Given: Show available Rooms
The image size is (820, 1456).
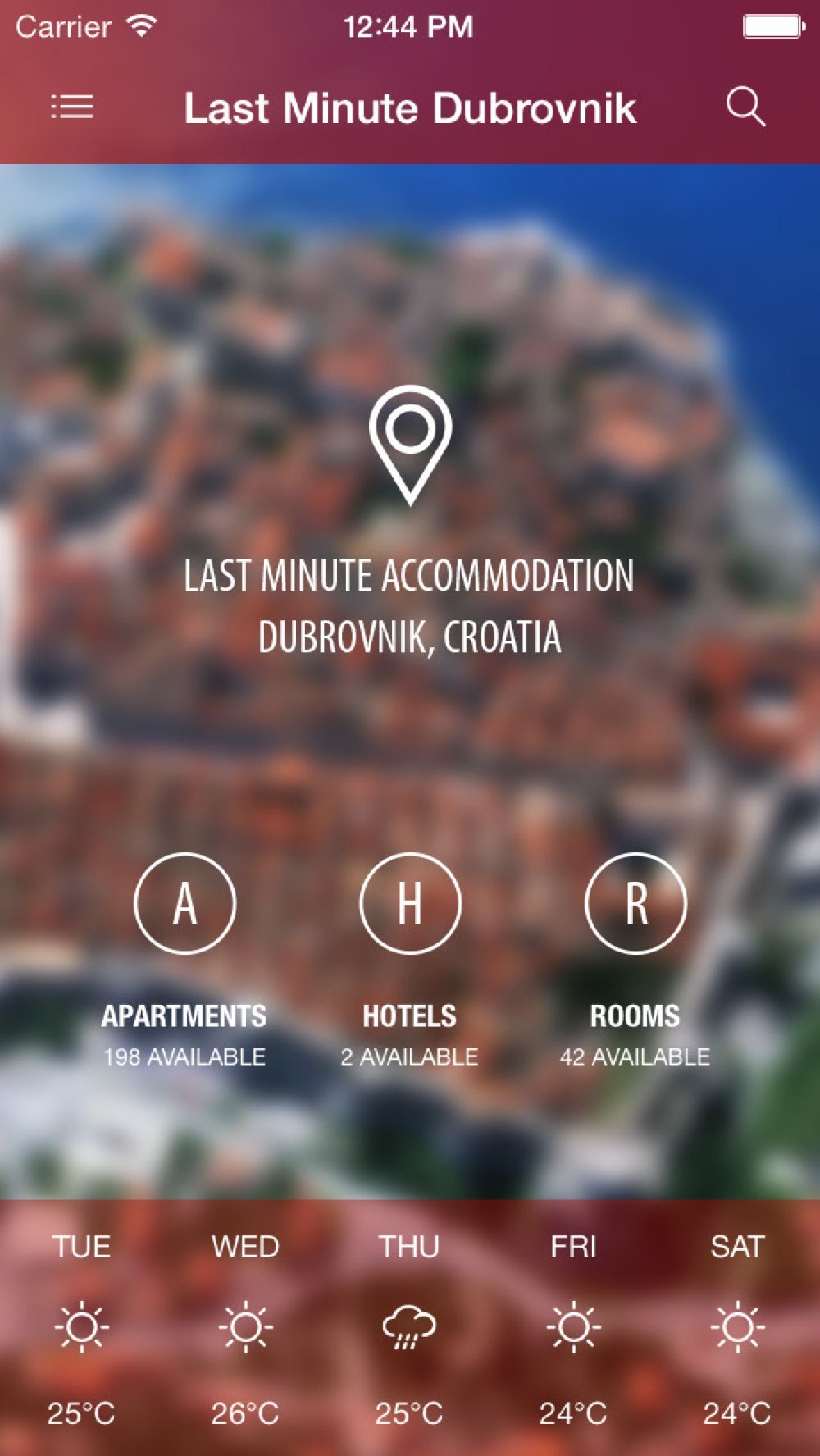Looking at the screenshot, I should pos(635,903).
